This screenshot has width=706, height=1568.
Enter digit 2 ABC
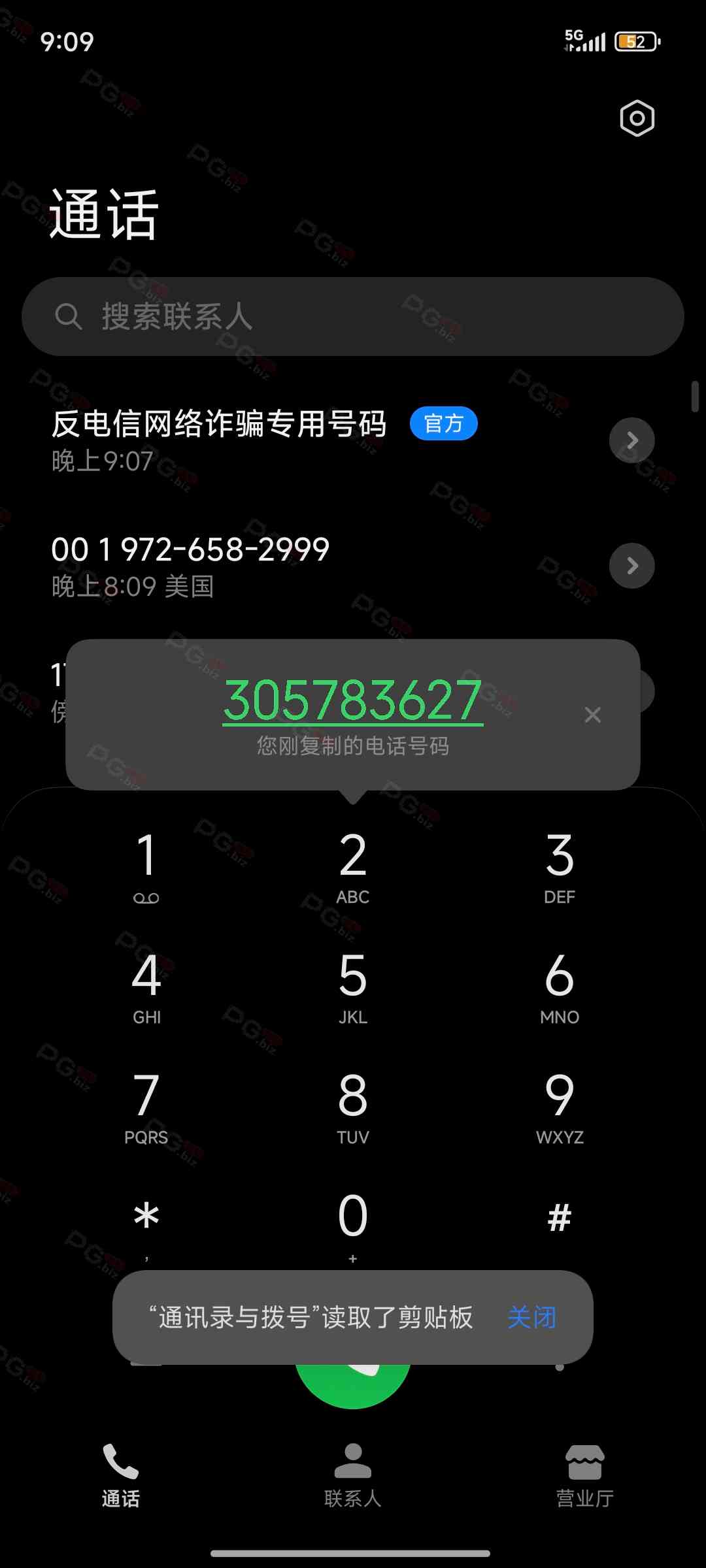pos(353,866)
